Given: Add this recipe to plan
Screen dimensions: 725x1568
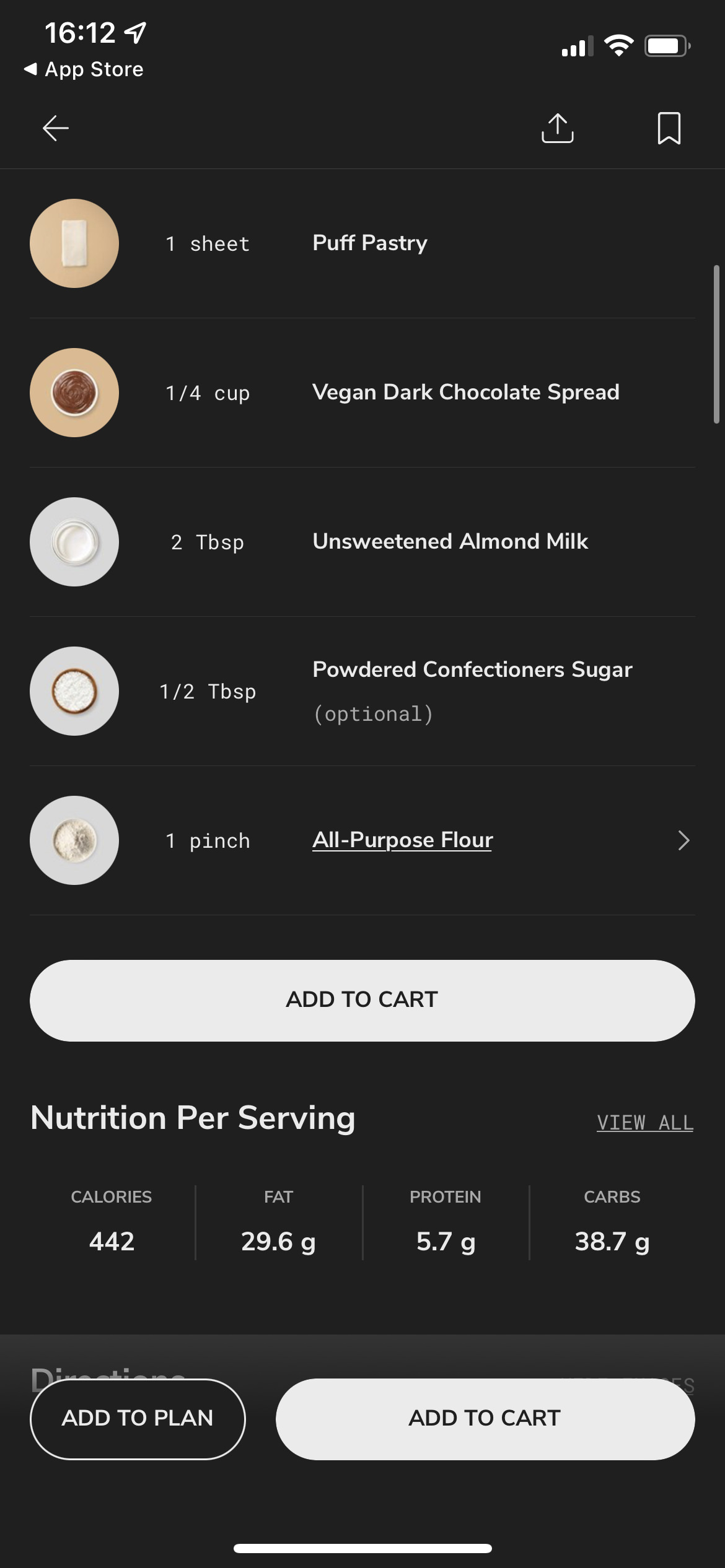Looking at the screenshot, I should pos(138,1418).
